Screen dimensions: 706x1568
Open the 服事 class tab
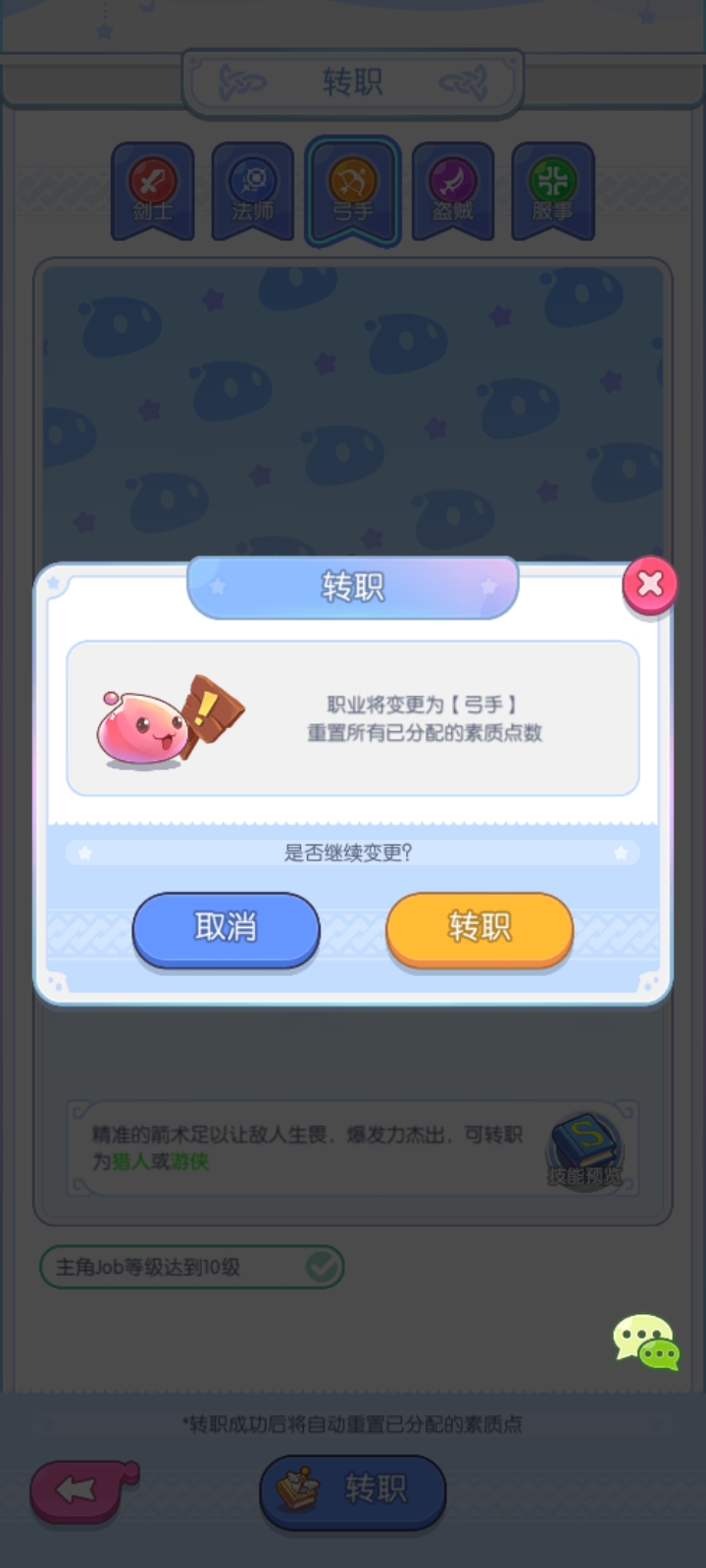click(x=553, y=190)
